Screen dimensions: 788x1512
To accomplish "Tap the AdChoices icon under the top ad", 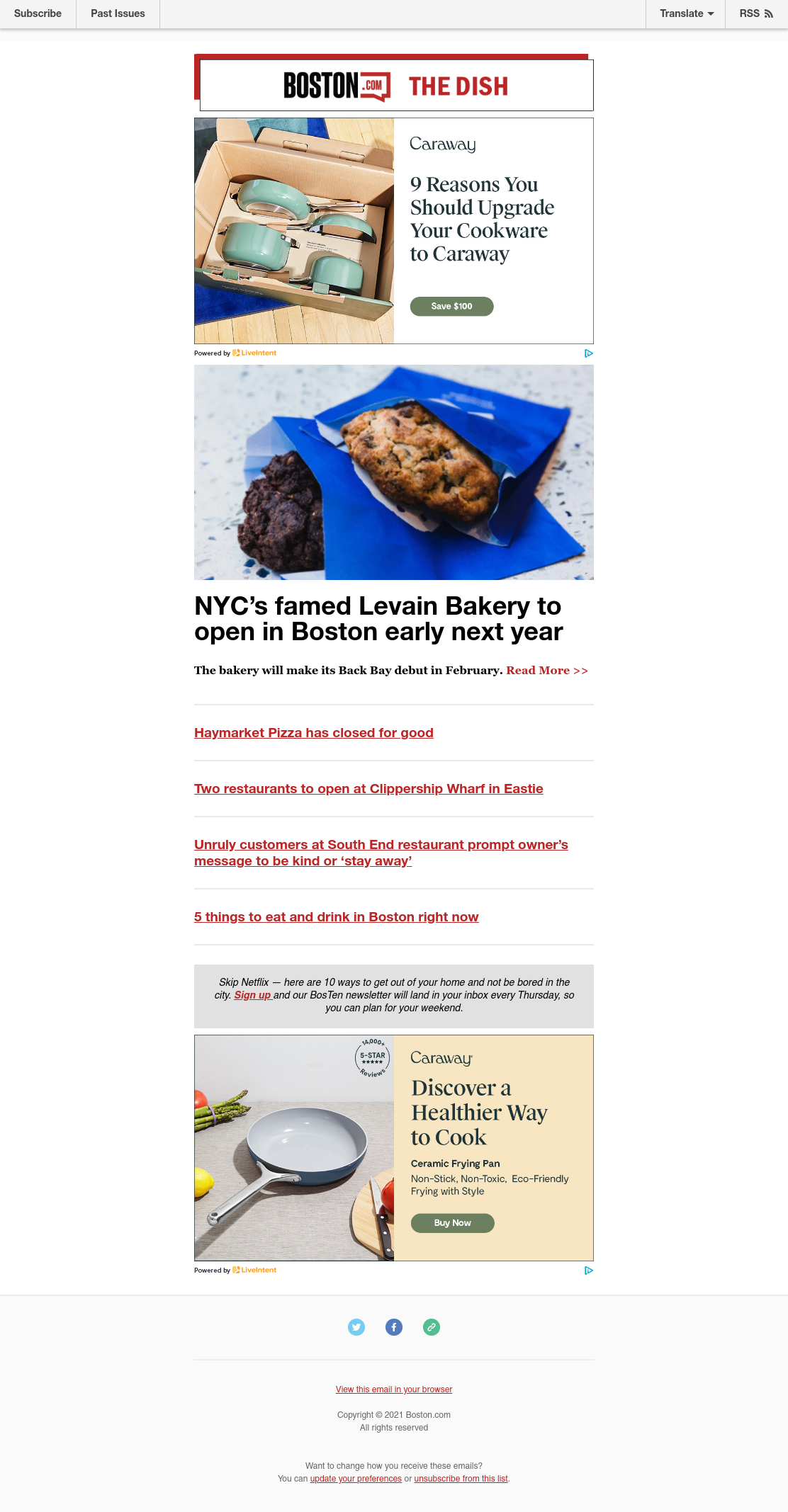I will [588, 353].
